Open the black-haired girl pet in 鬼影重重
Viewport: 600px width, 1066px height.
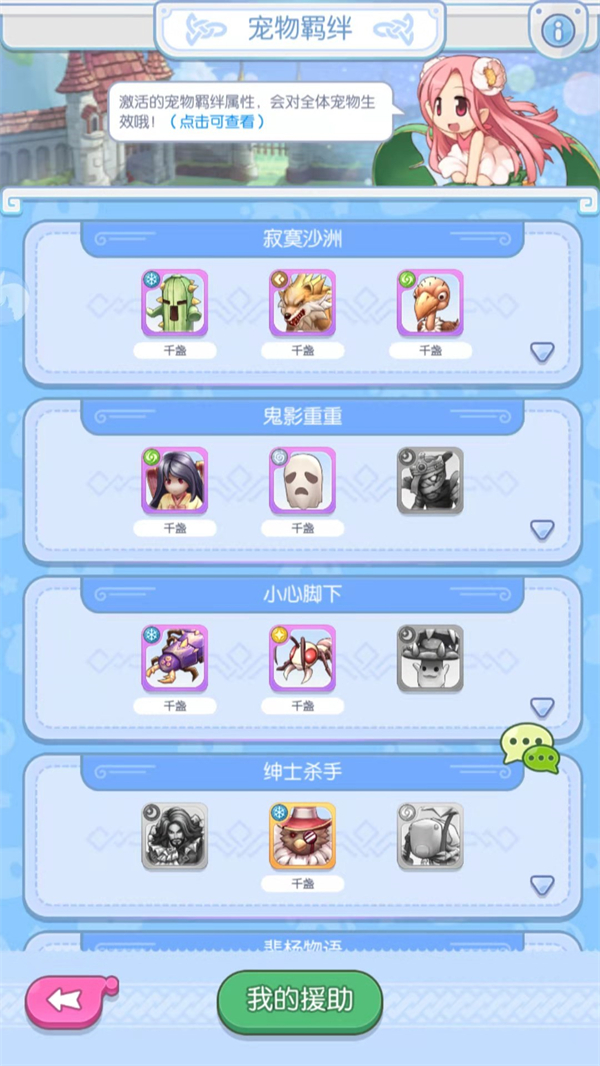coord(175,481)
